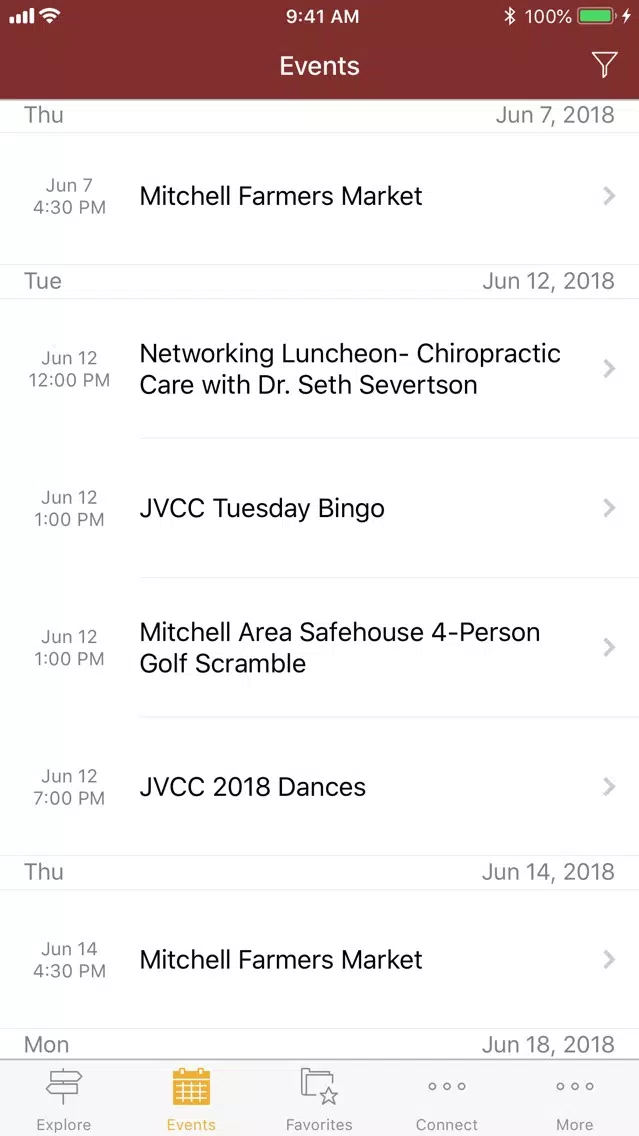The width and height of the screenshot is (639, 1136).
Task: Open the events filter icon
Action: [604, 65]
